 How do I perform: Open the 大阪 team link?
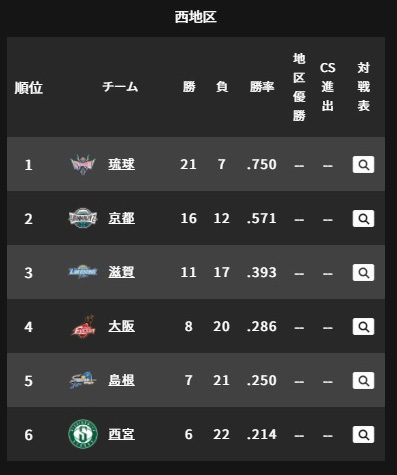121,326
